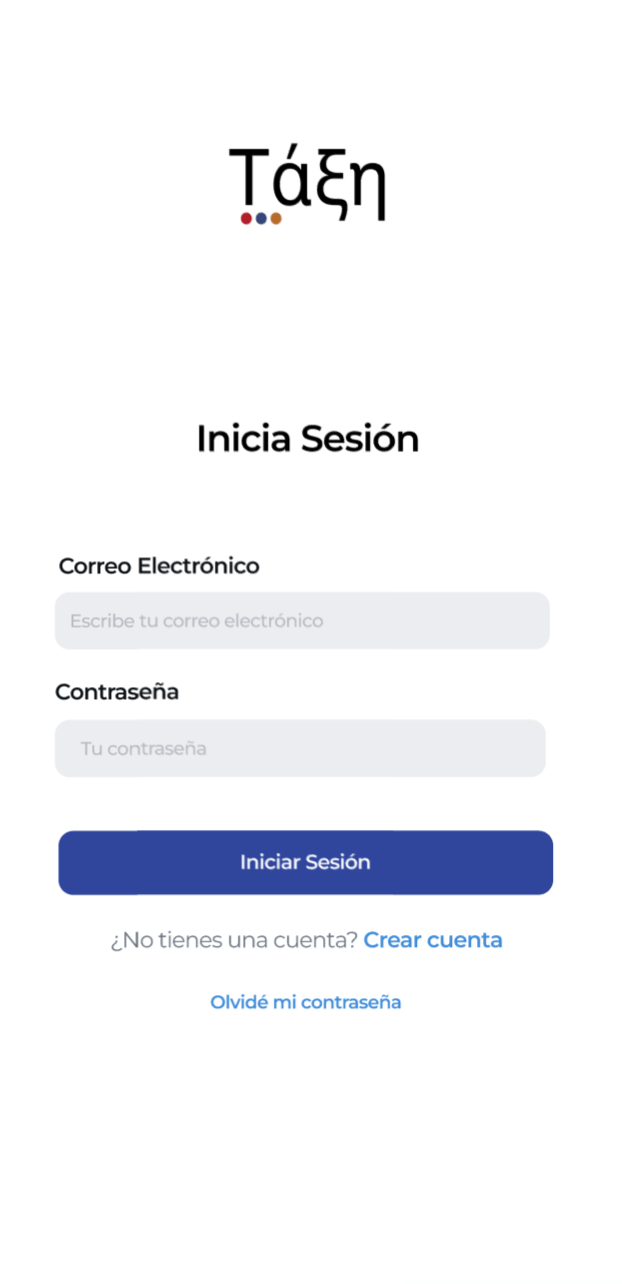This screenshot has height=1284, width=622.
Task: Focus the Contraseña password field
Action: pos(300,748)
